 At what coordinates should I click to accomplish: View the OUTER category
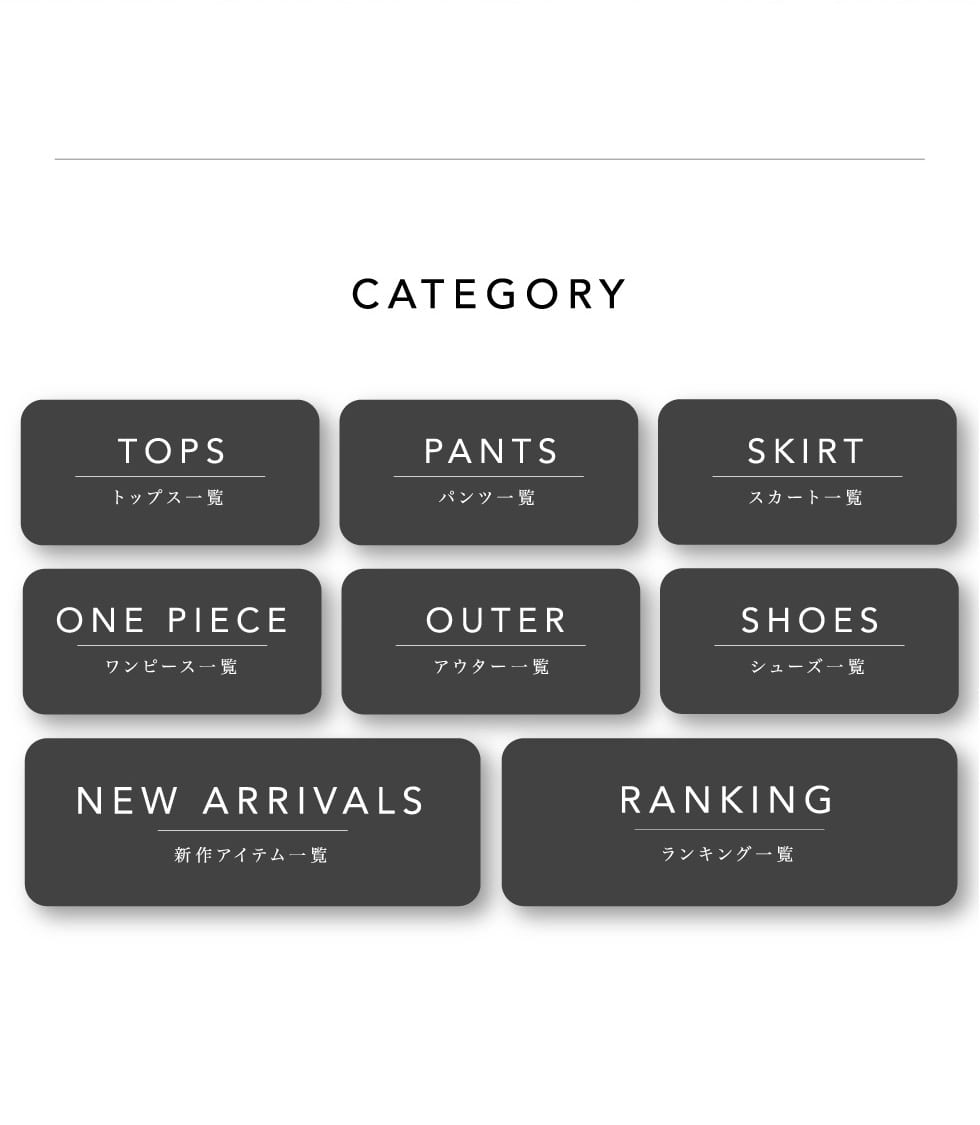[490, 641]
